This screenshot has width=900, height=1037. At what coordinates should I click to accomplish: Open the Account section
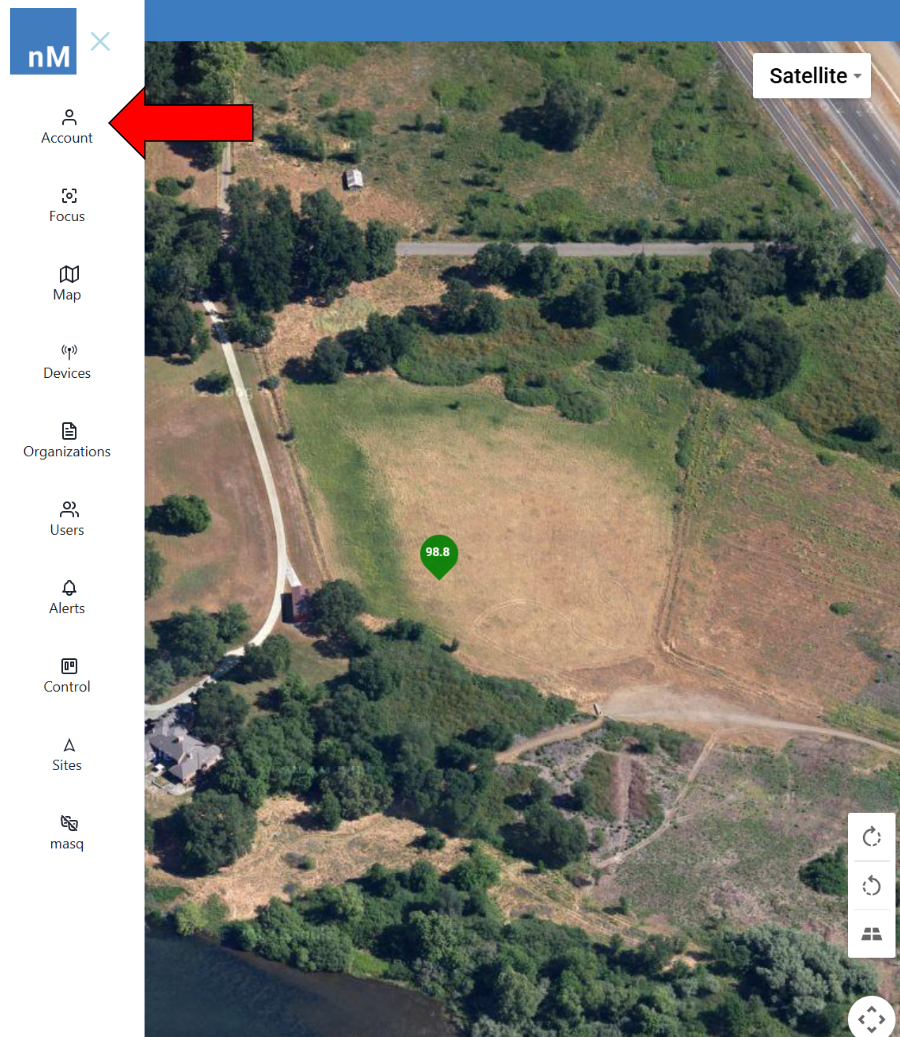coord(67,127)
